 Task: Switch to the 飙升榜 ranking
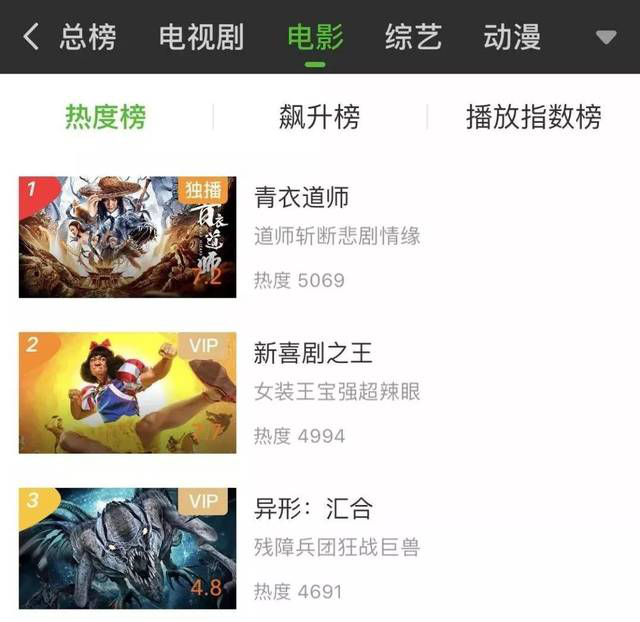pyautogui.click(x=320, y=117)
